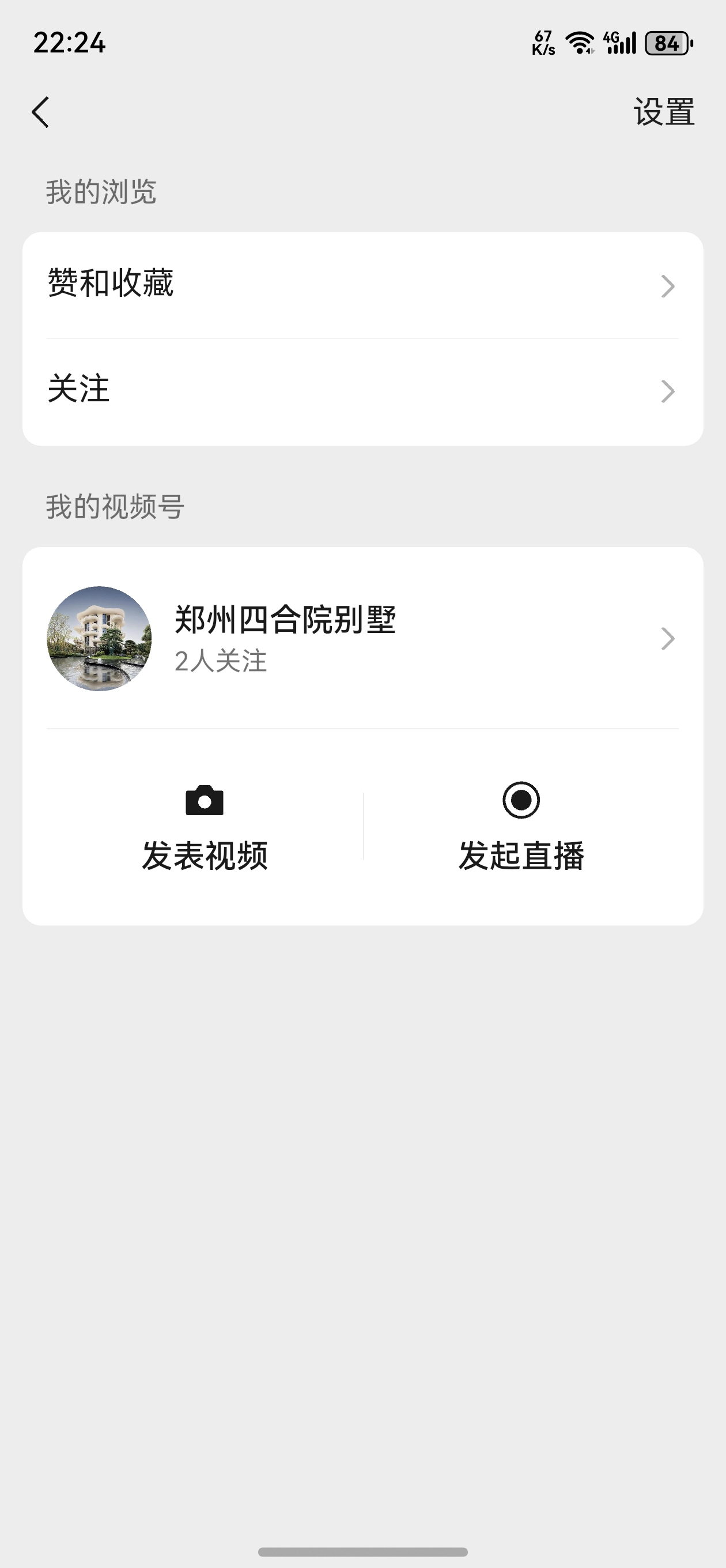Open the 关注 list
Screen dimensions: 726x1568
pos(78,389)
